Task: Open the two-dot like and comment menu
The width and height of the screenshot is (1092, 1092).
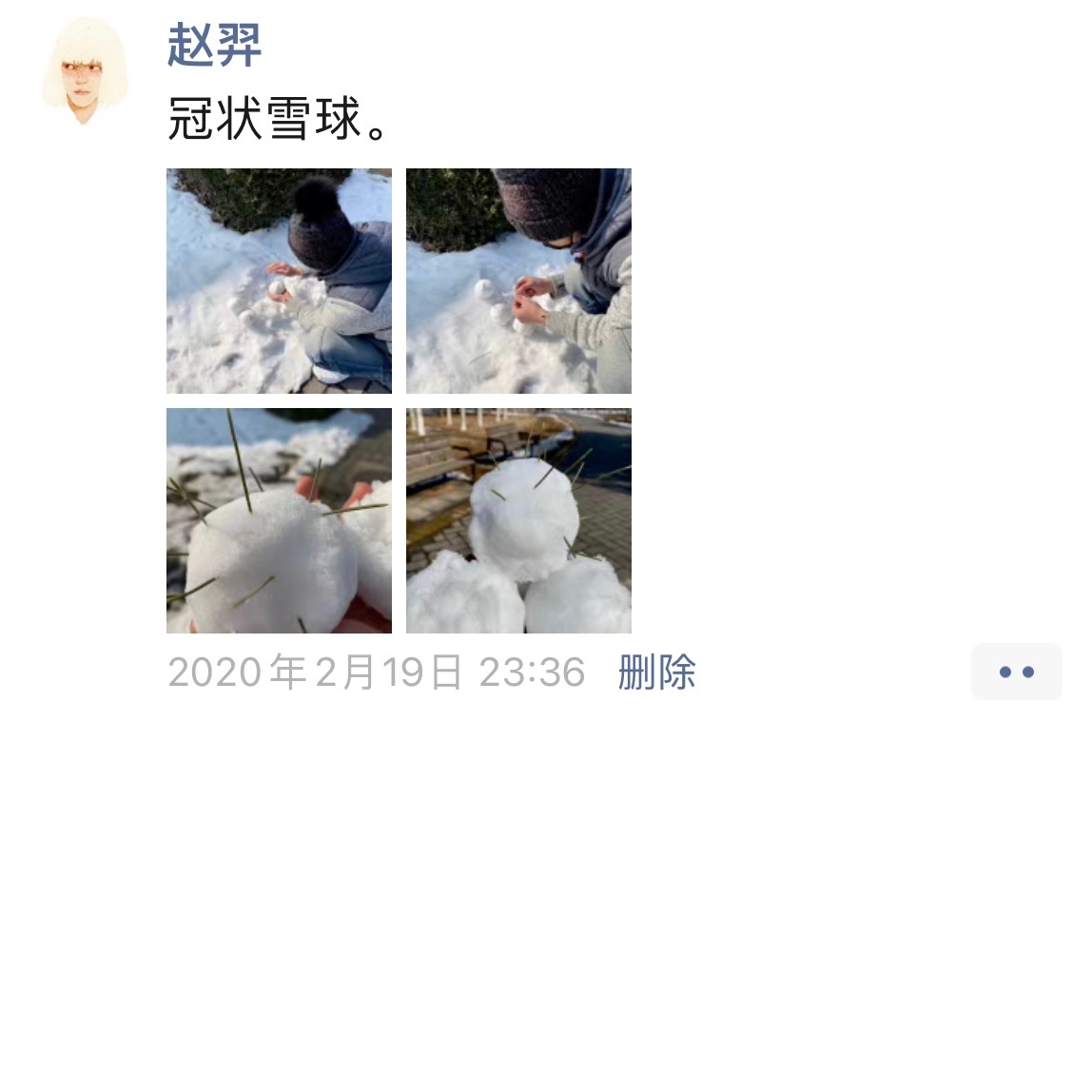Action: (x=1016, y=673)
